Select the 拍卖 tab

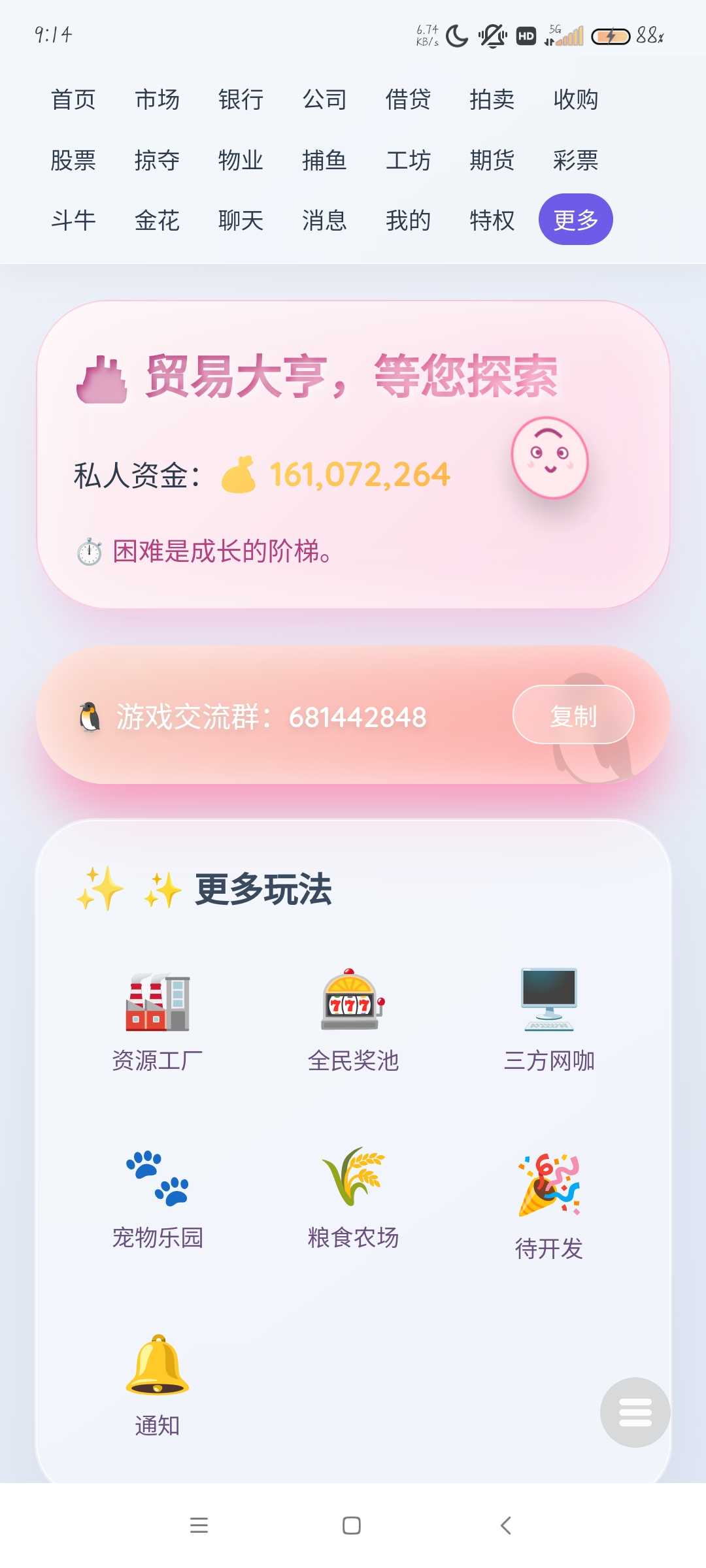(x=492, y=100)
